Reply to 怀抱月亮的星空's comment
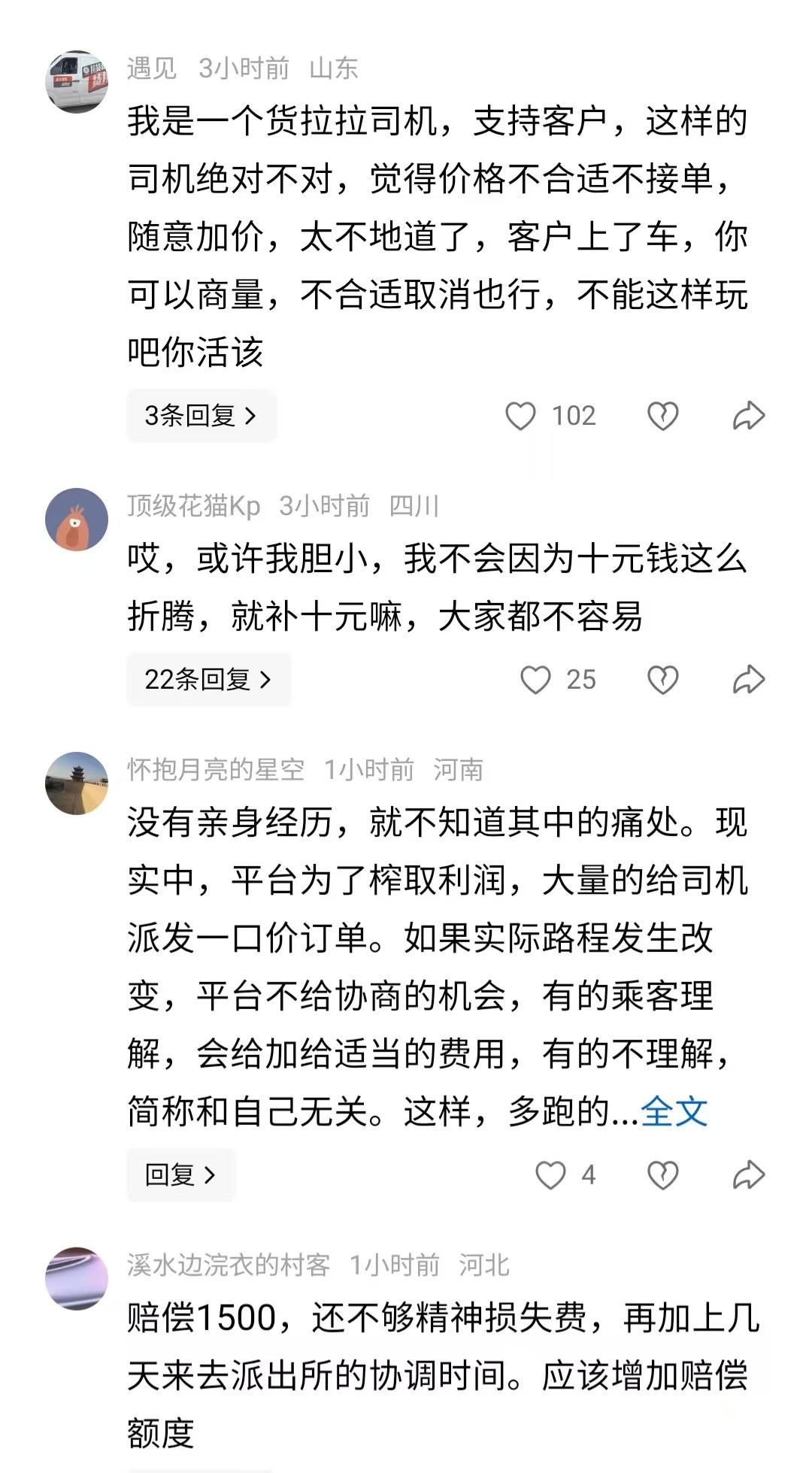Viewport: 812px width, 1473px height. tap(180, 1174)
